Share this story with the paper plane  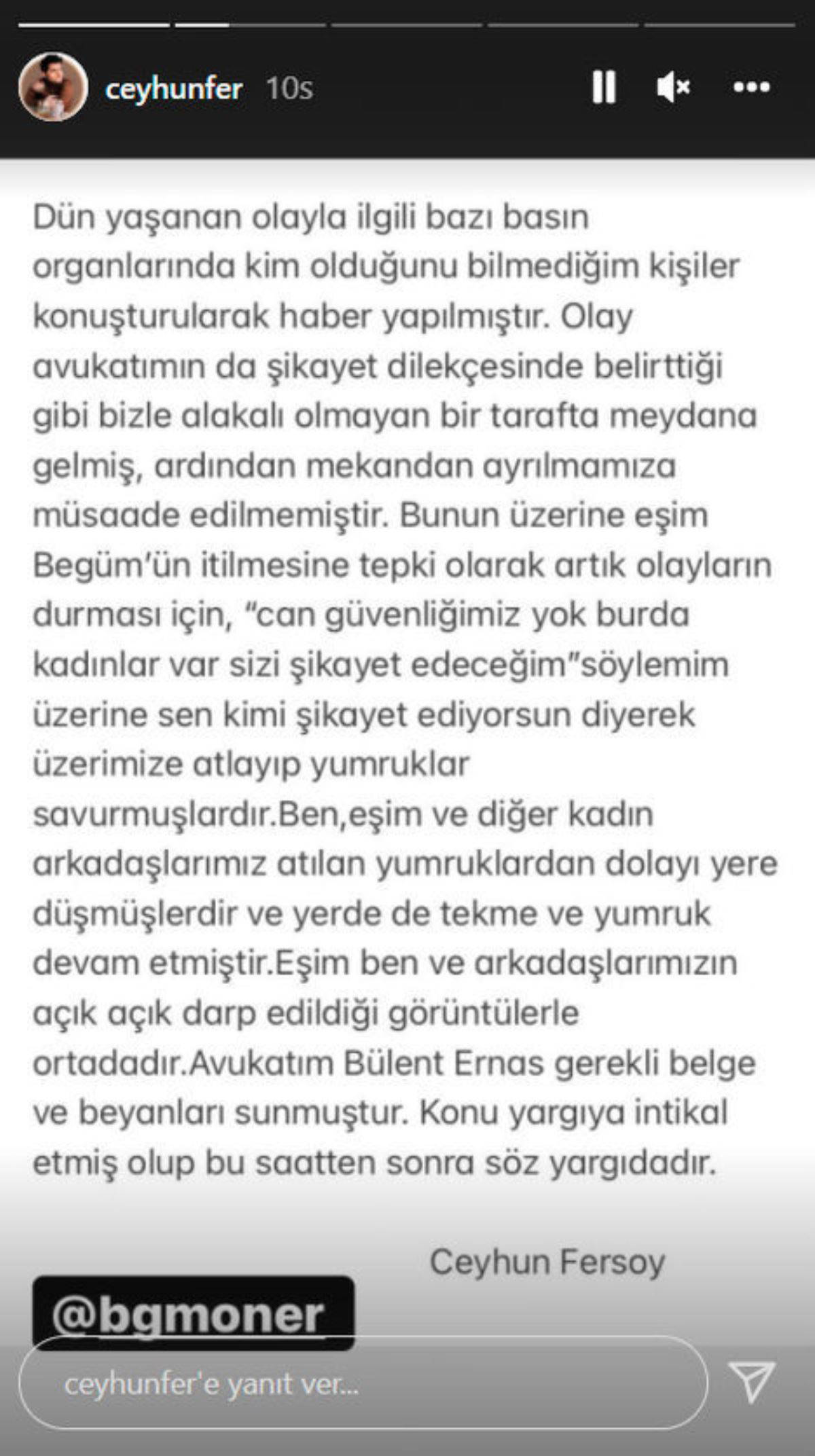752,1381
